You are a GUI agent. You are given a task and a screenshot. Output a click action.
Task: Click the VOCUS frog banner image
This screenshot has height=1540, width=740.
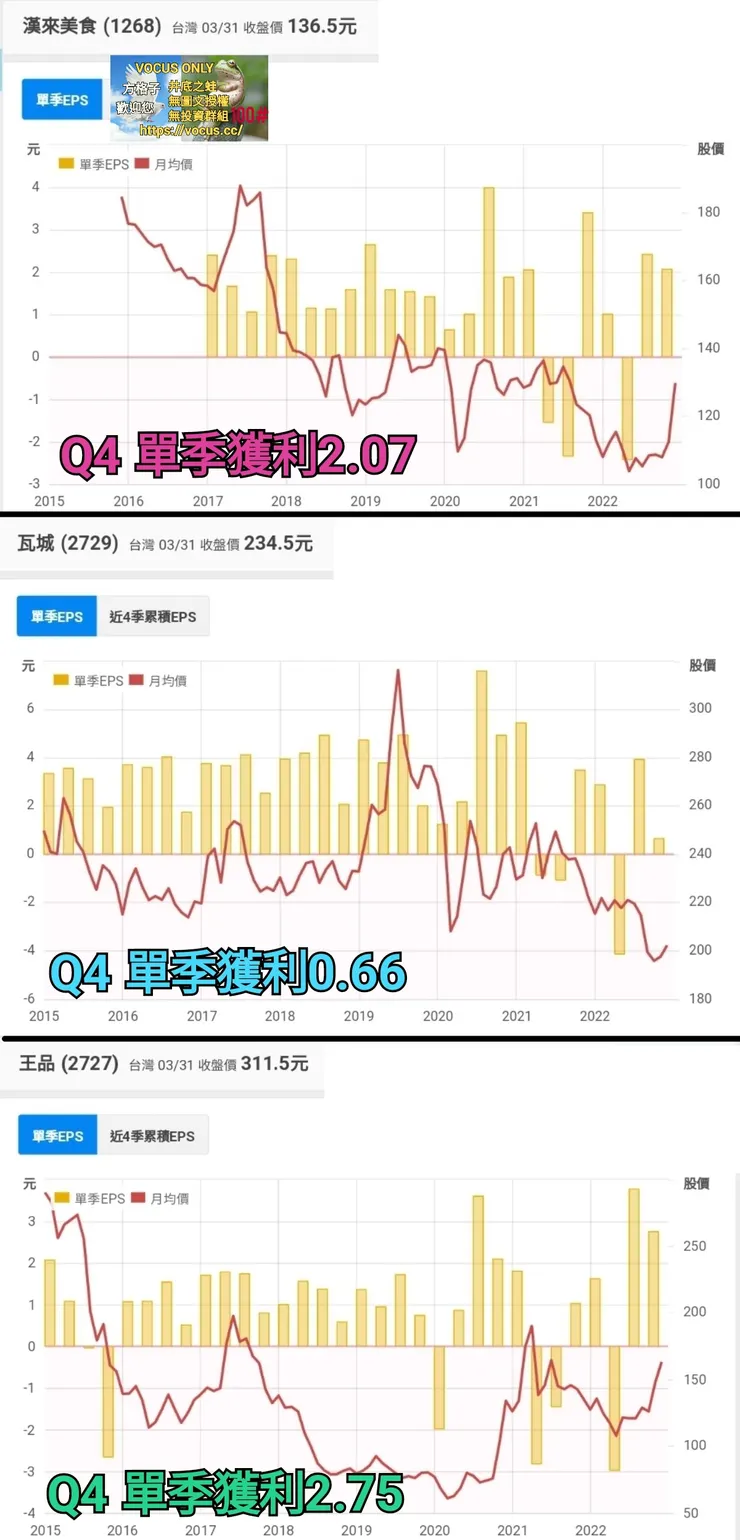[x=188, y=95]
